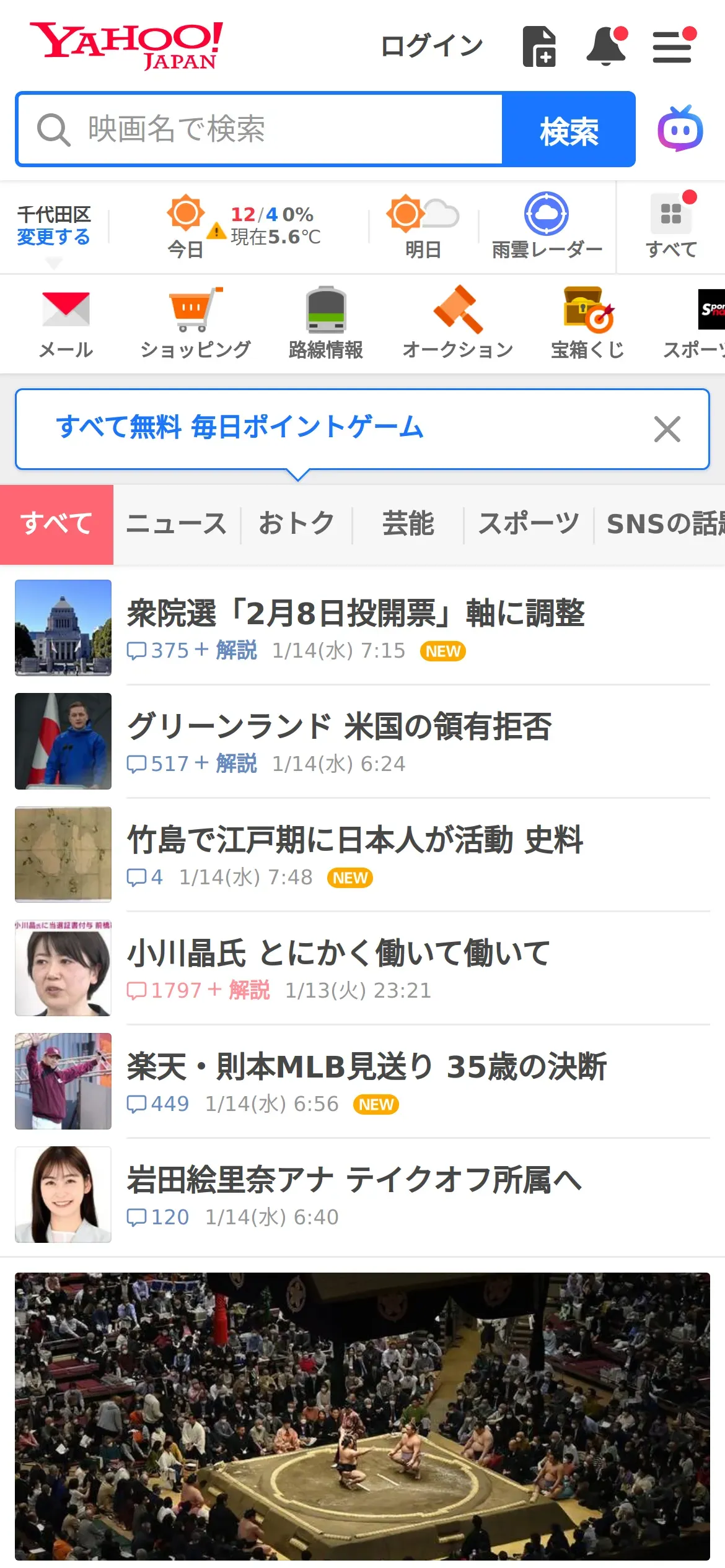Open the AI assistant robot icon
The image size is (725, 1568).
click(x=680, y=129)
